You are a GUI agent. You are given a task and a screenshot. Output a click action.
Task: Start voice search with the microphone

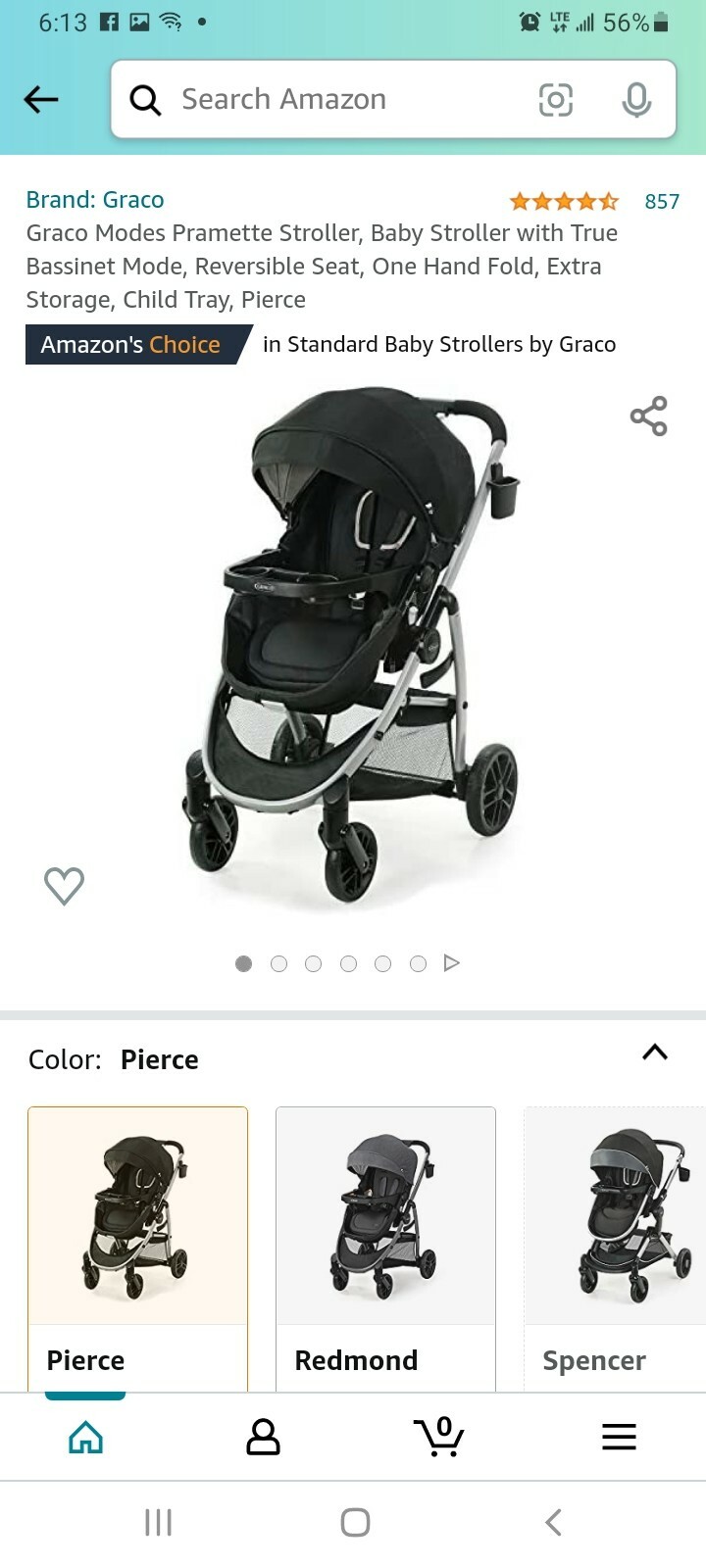636,99
